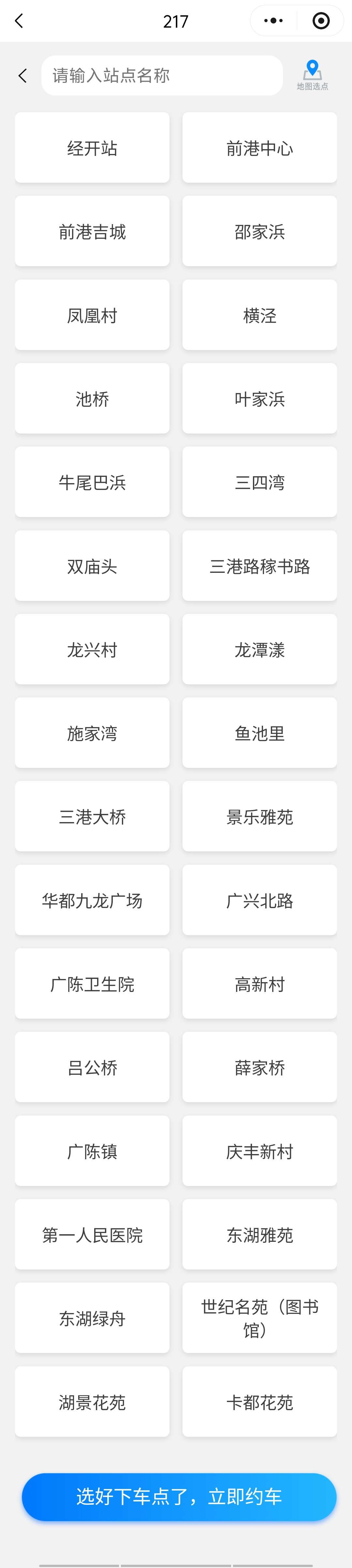The width and height of the screenshot is (352, 1568).
Task: Tap the back arrow beside the search box
Action: click(x=23, y=75)
